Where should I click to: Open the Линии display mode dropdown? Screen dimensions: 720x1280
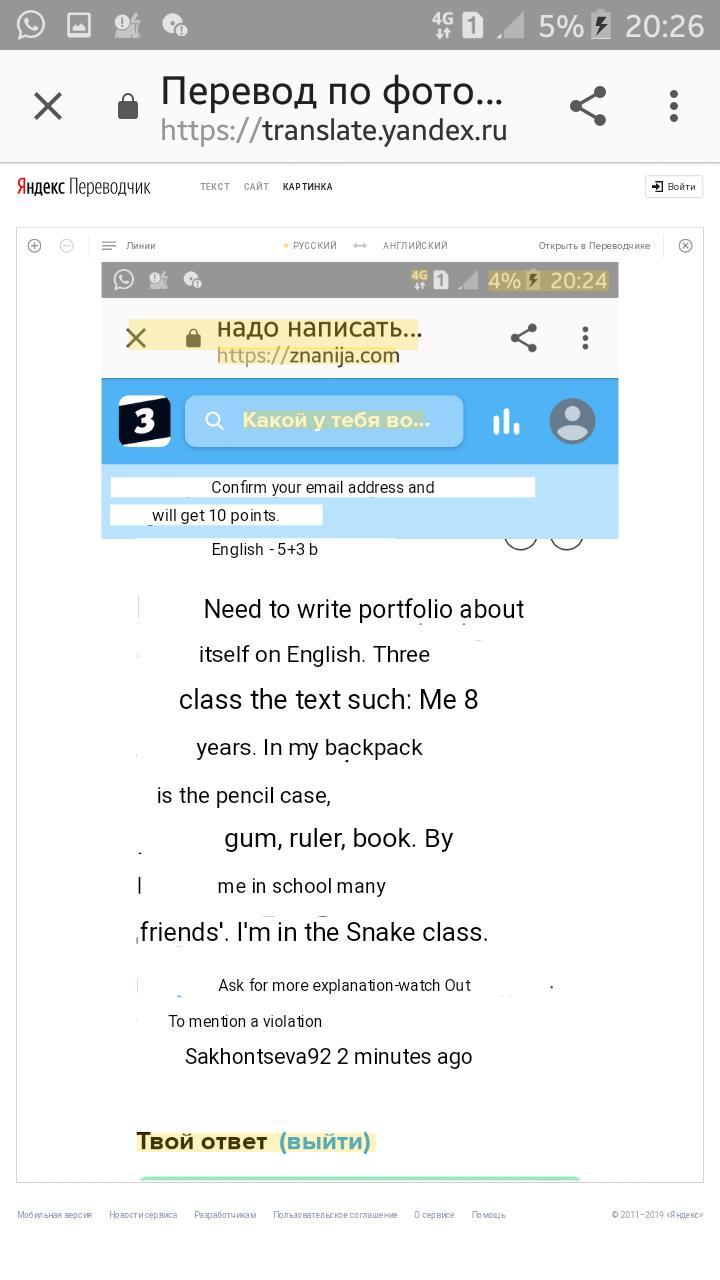click(x=129, y=246)
